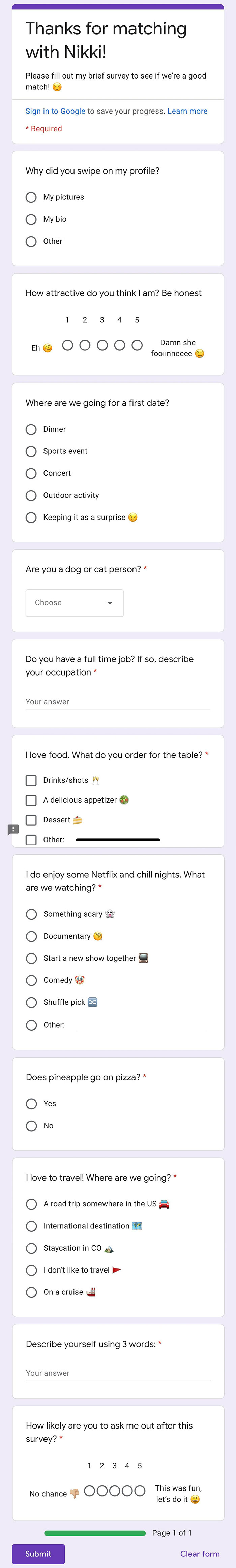Select 'International destination' for travel

[x=31, y=1226]
